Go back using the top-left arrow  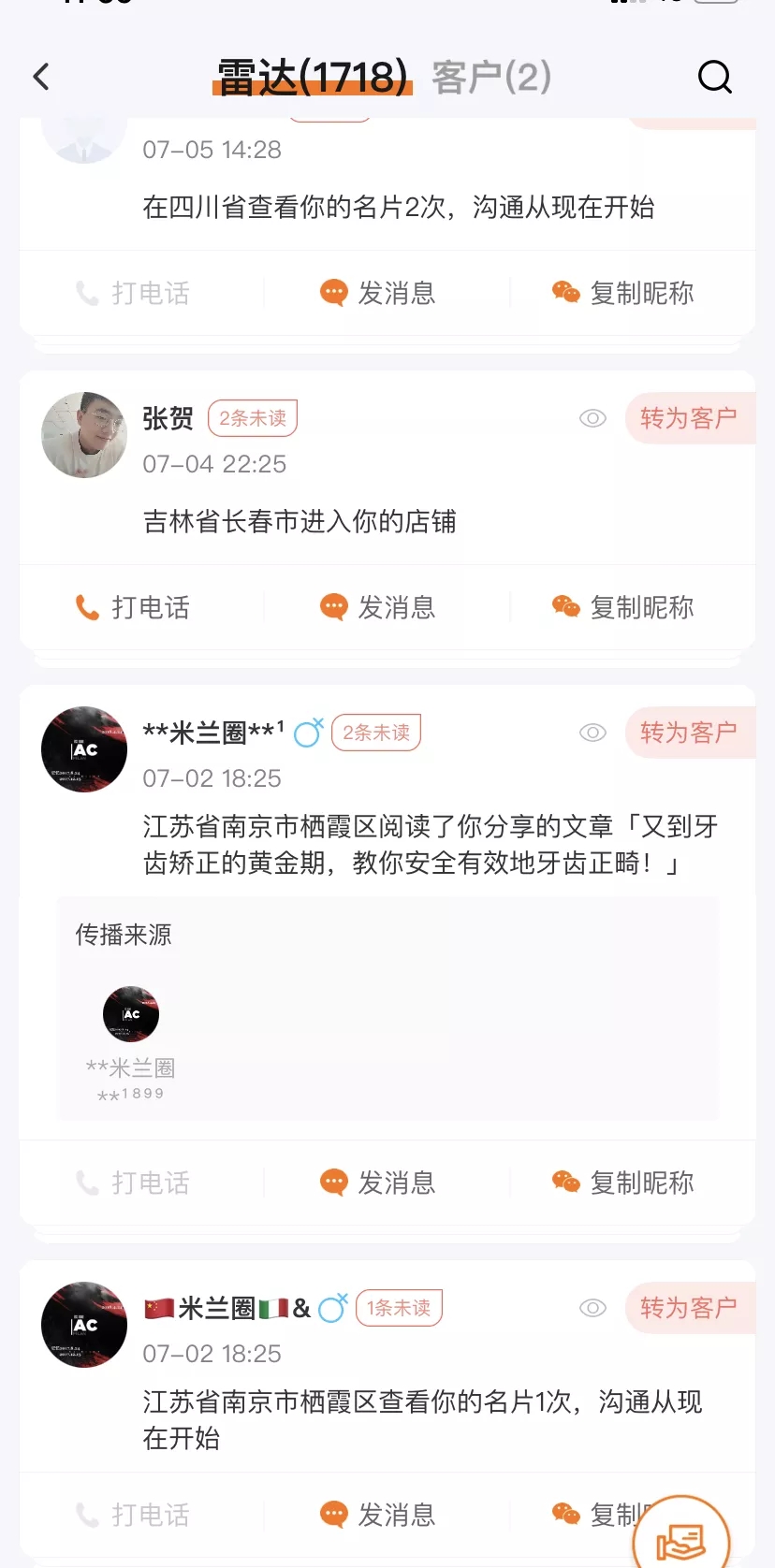(41, 77)
